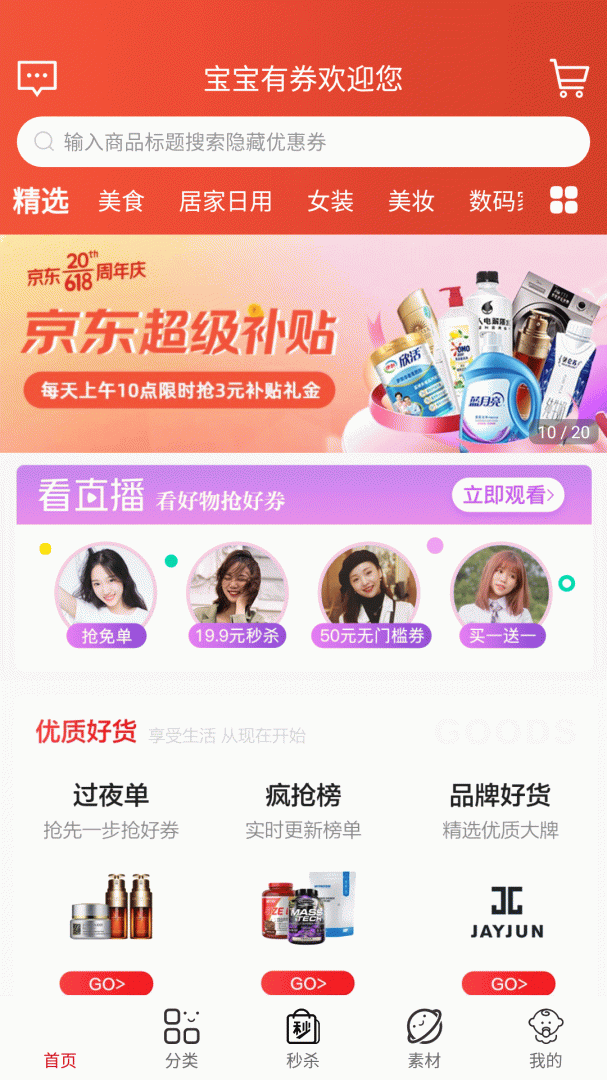Tap the 立即观看 button
The image size is (607, 1080).
[x=508, y=494]
